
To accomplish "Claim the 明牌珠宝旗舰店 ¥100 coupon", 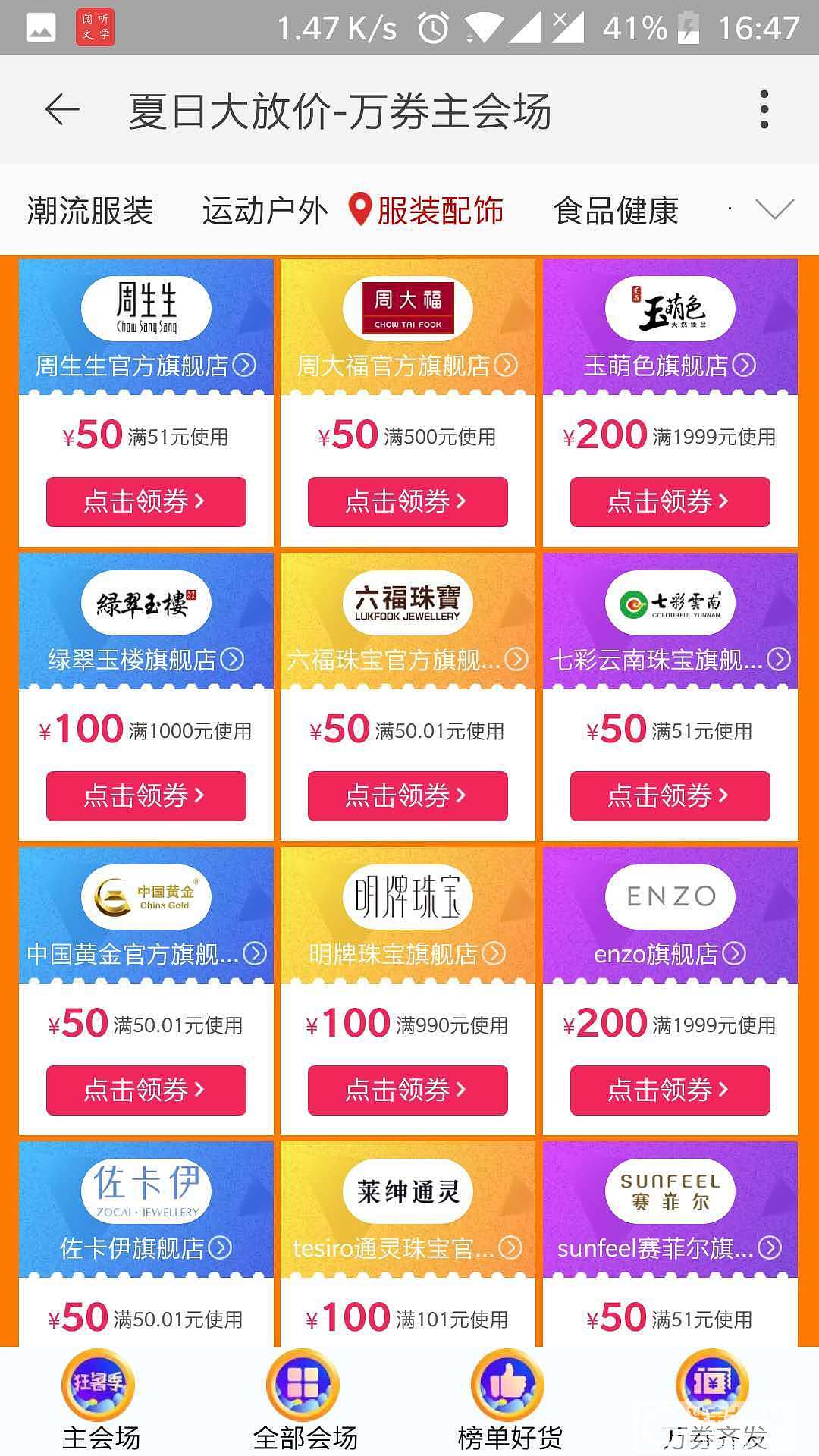I will pos(408,1090).
